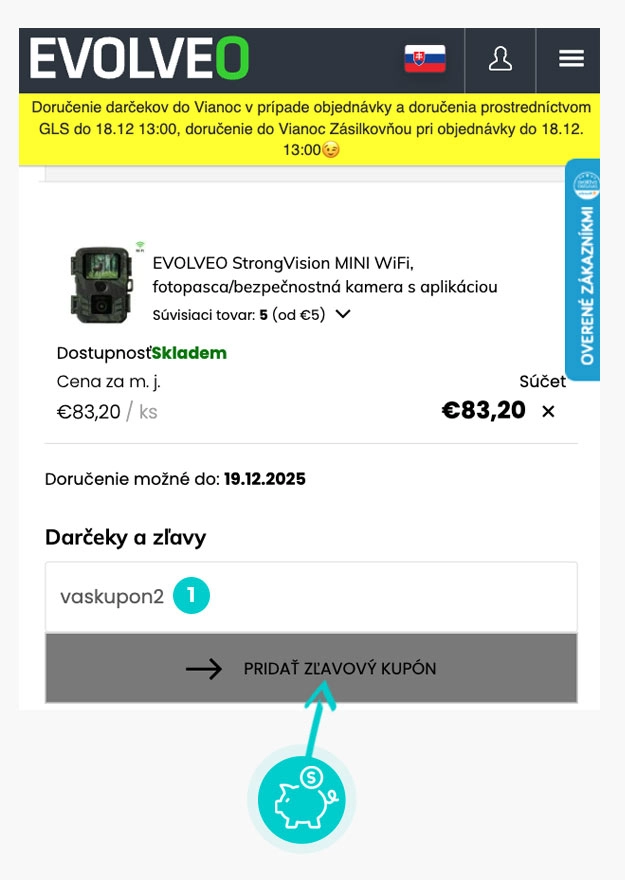
Task: Change language via the Slovak flag
Action: (x=424, y=59)
